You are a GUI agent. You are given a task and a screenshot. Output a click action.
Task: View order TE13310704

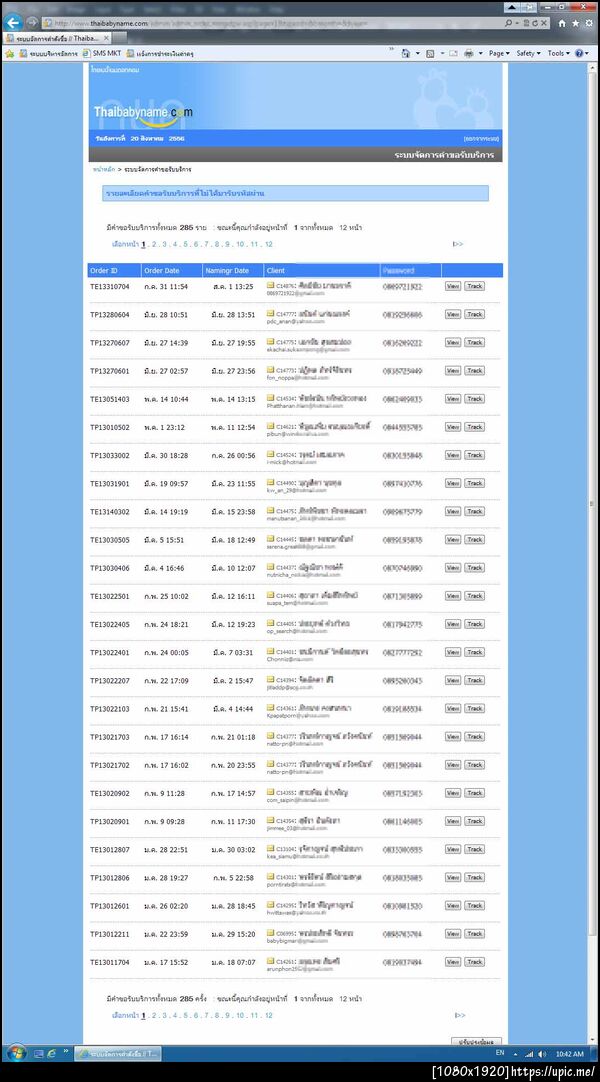click(452, 286)
